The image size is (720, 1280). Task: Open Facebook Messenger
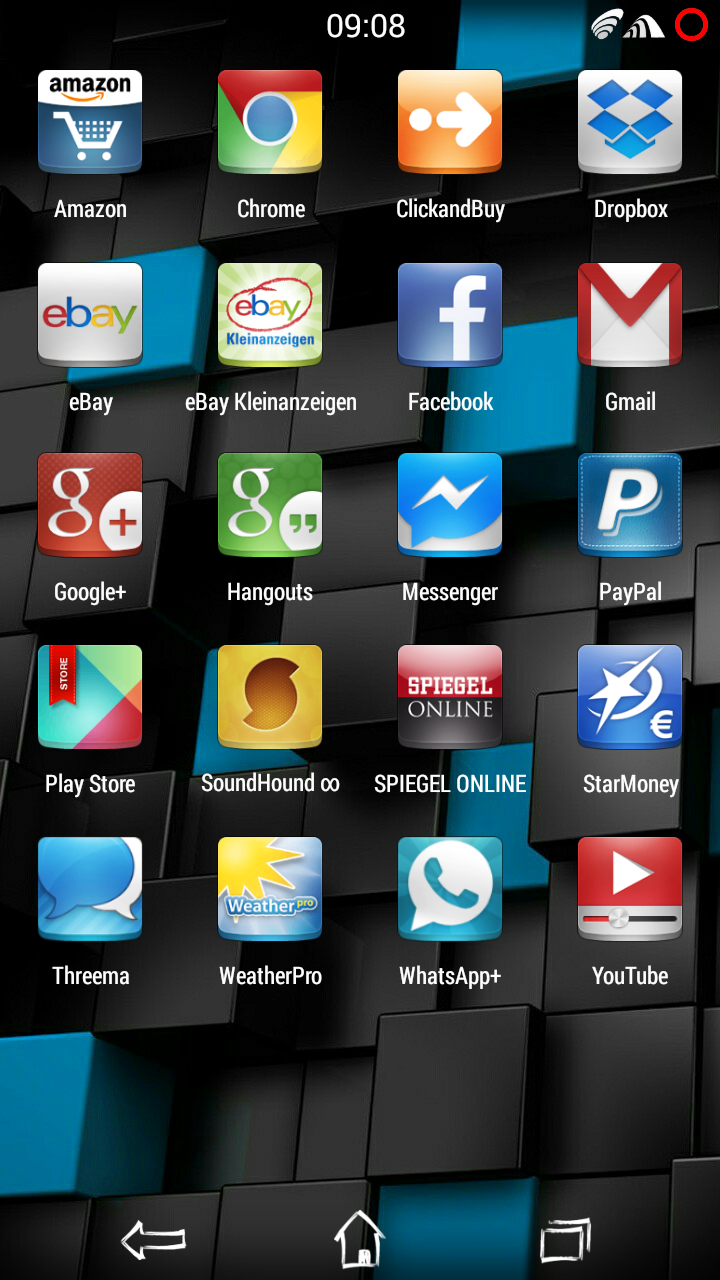tap(450, 505)
